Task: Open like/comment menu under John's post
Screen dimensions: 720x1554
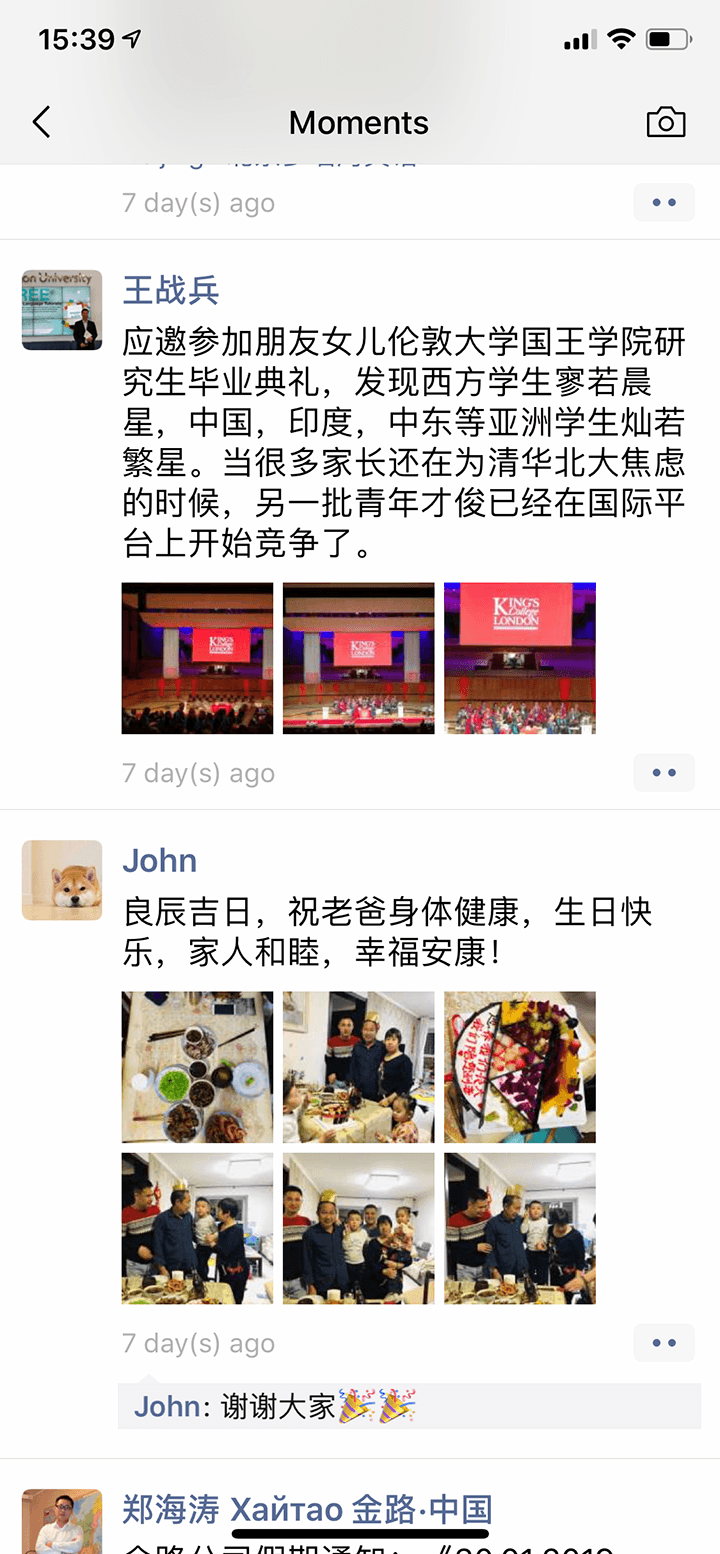Action: 663,1343
